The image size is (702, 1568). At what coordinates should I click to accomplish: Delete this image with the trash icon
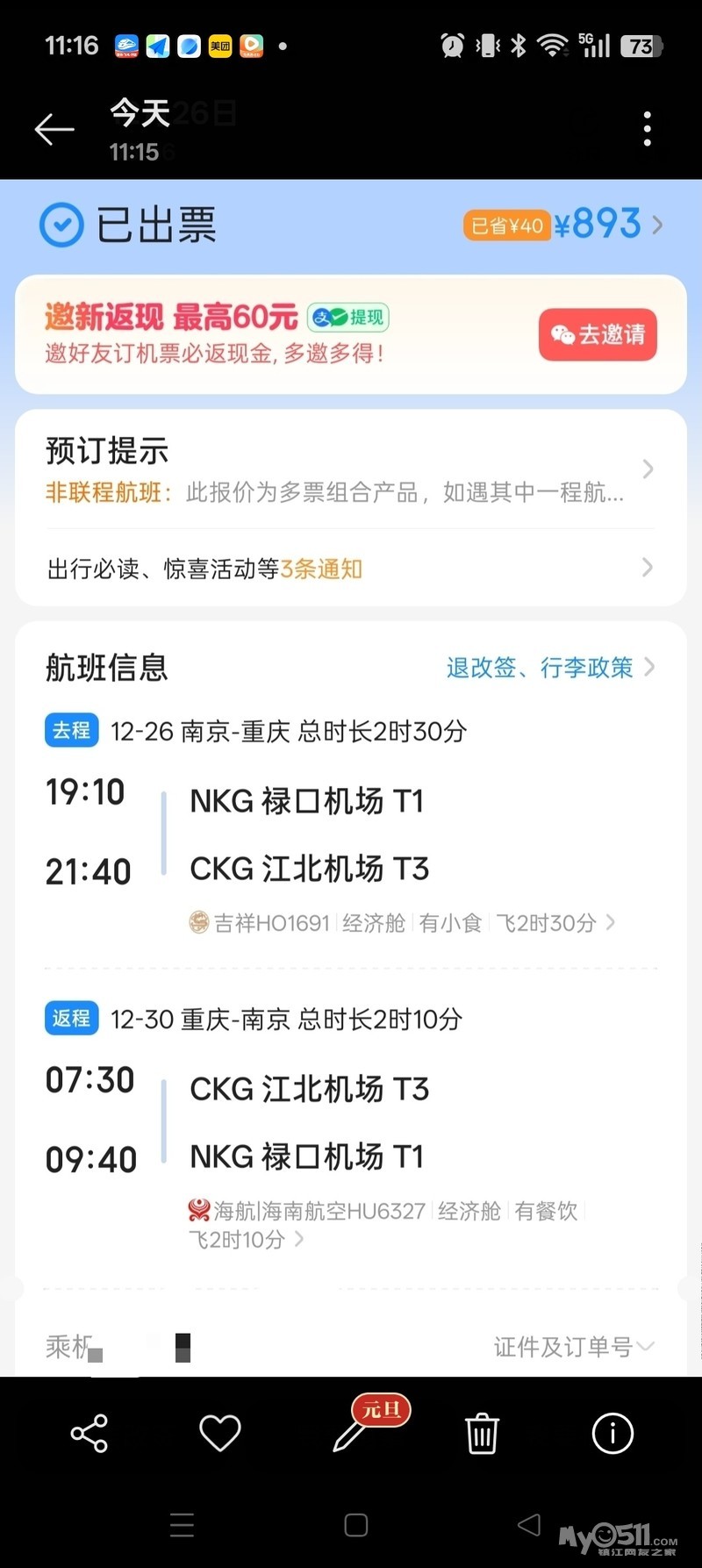[x=482, y=1434]
